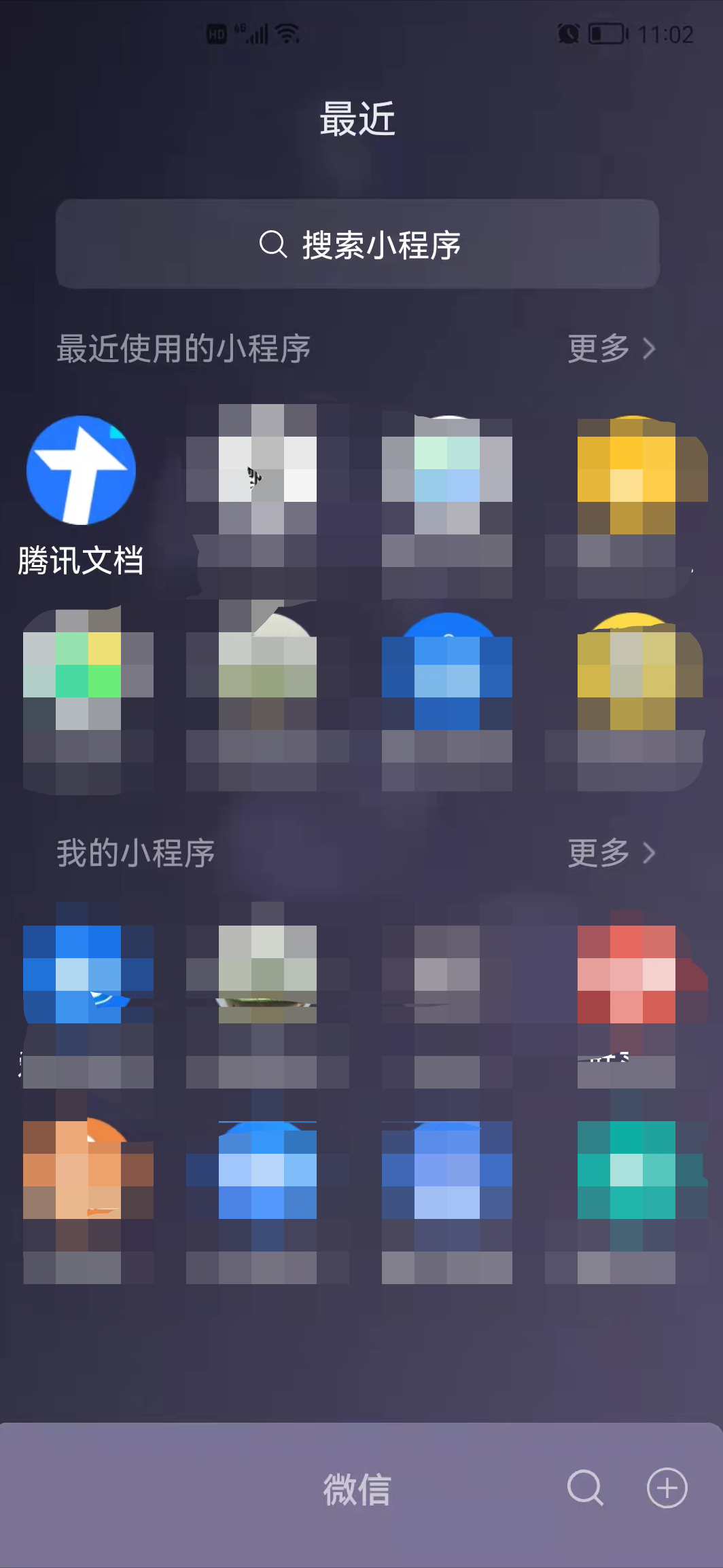The image size is (723, 1568).
Task: Open the search icon in the 微信 bar
Action: click(585, 1487)
